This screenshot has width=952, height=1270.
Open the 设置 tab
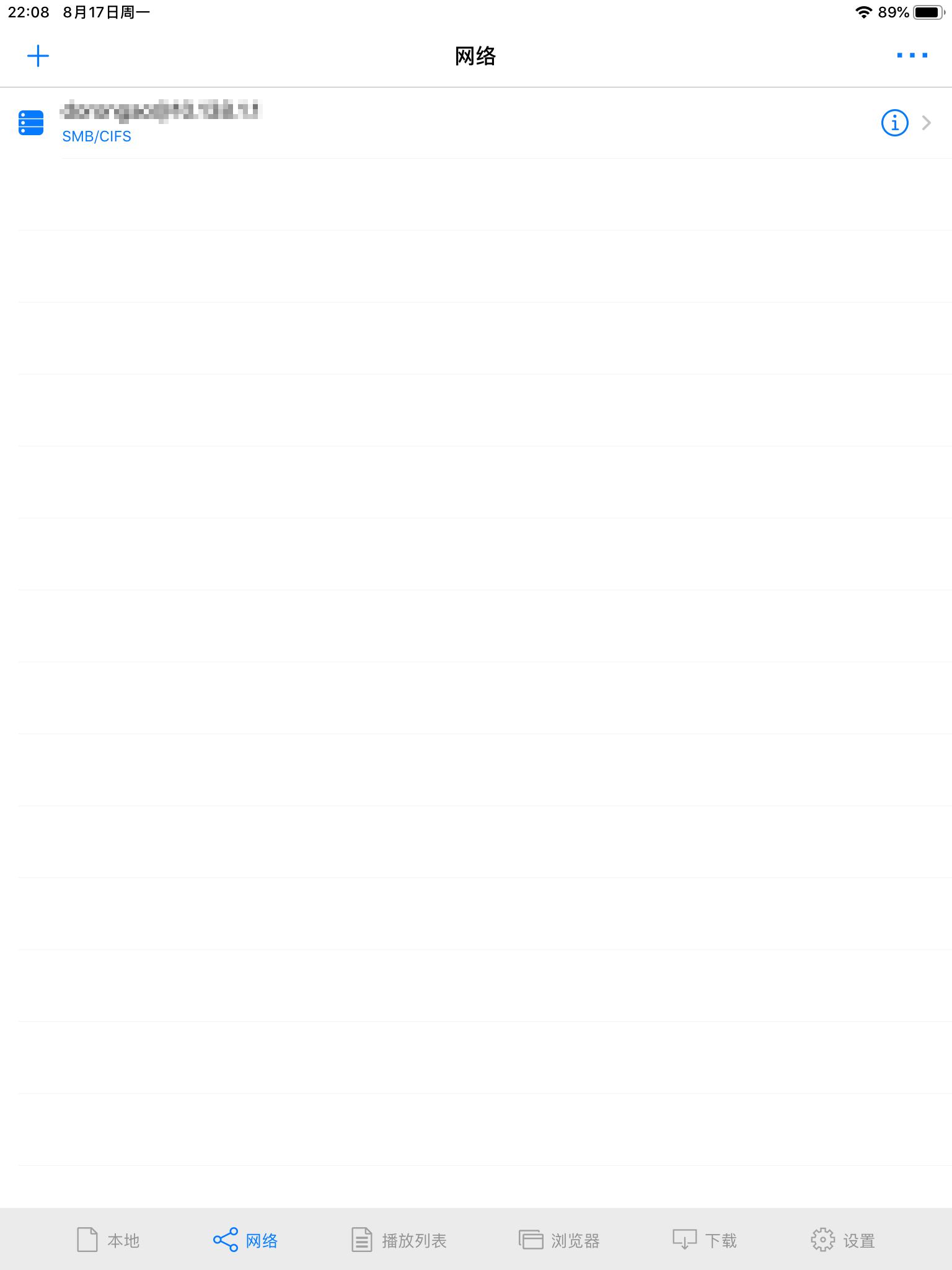843,1240
